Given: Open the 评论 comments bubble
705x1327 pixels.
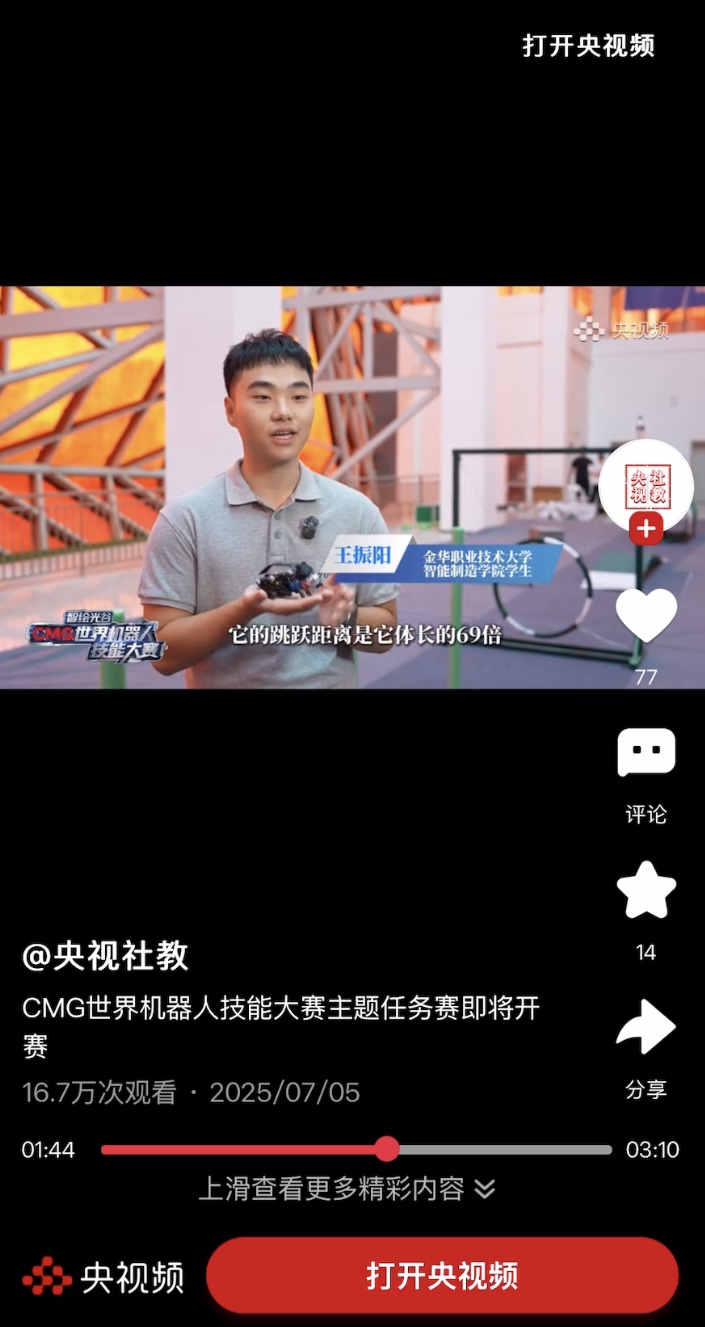Looking at the screenshot, I should click(646, 754).
